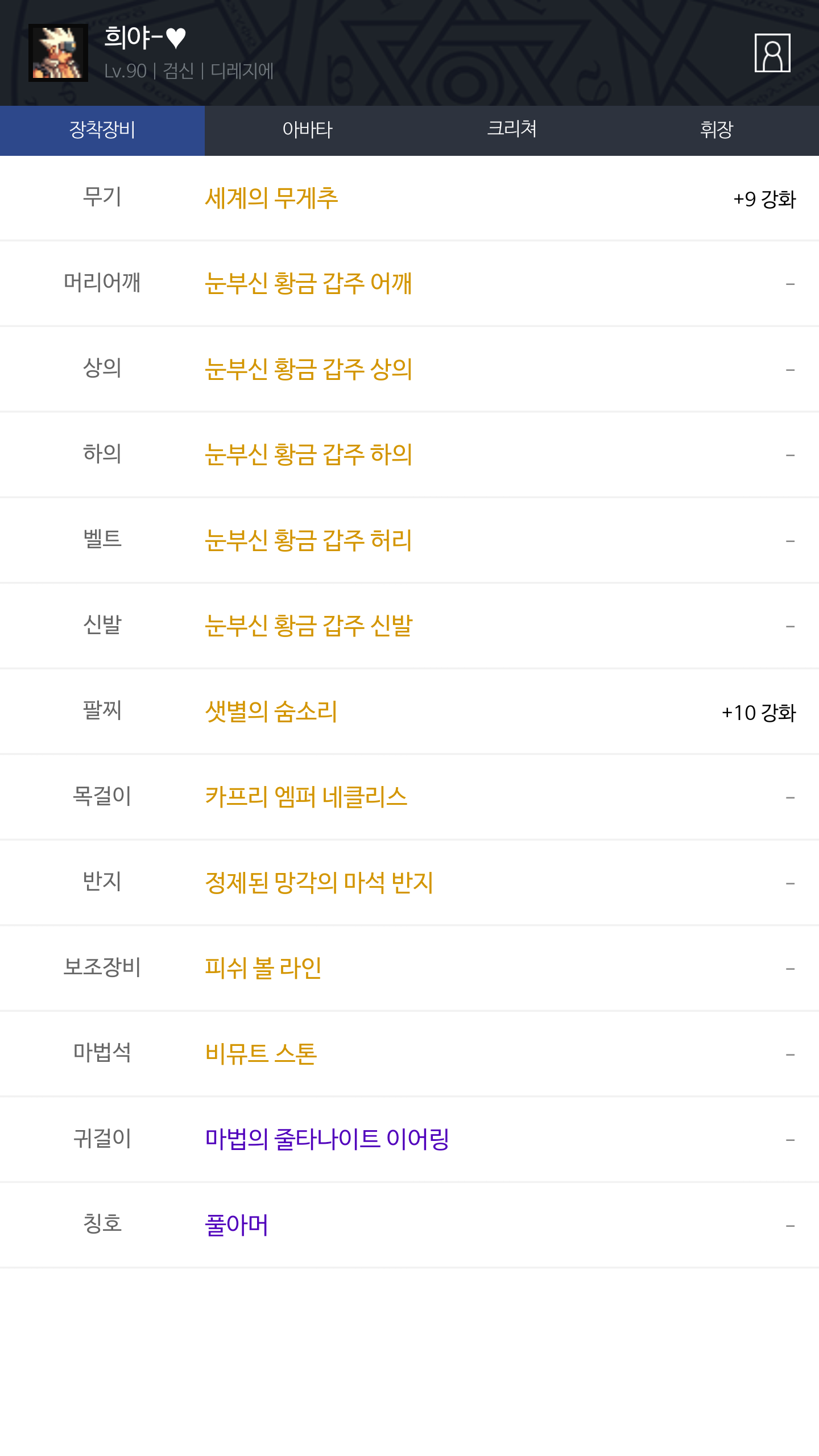Tap 눈부신 황금 갑주 하의 item
Viewport: 819px width, 1456px height.
308,455
